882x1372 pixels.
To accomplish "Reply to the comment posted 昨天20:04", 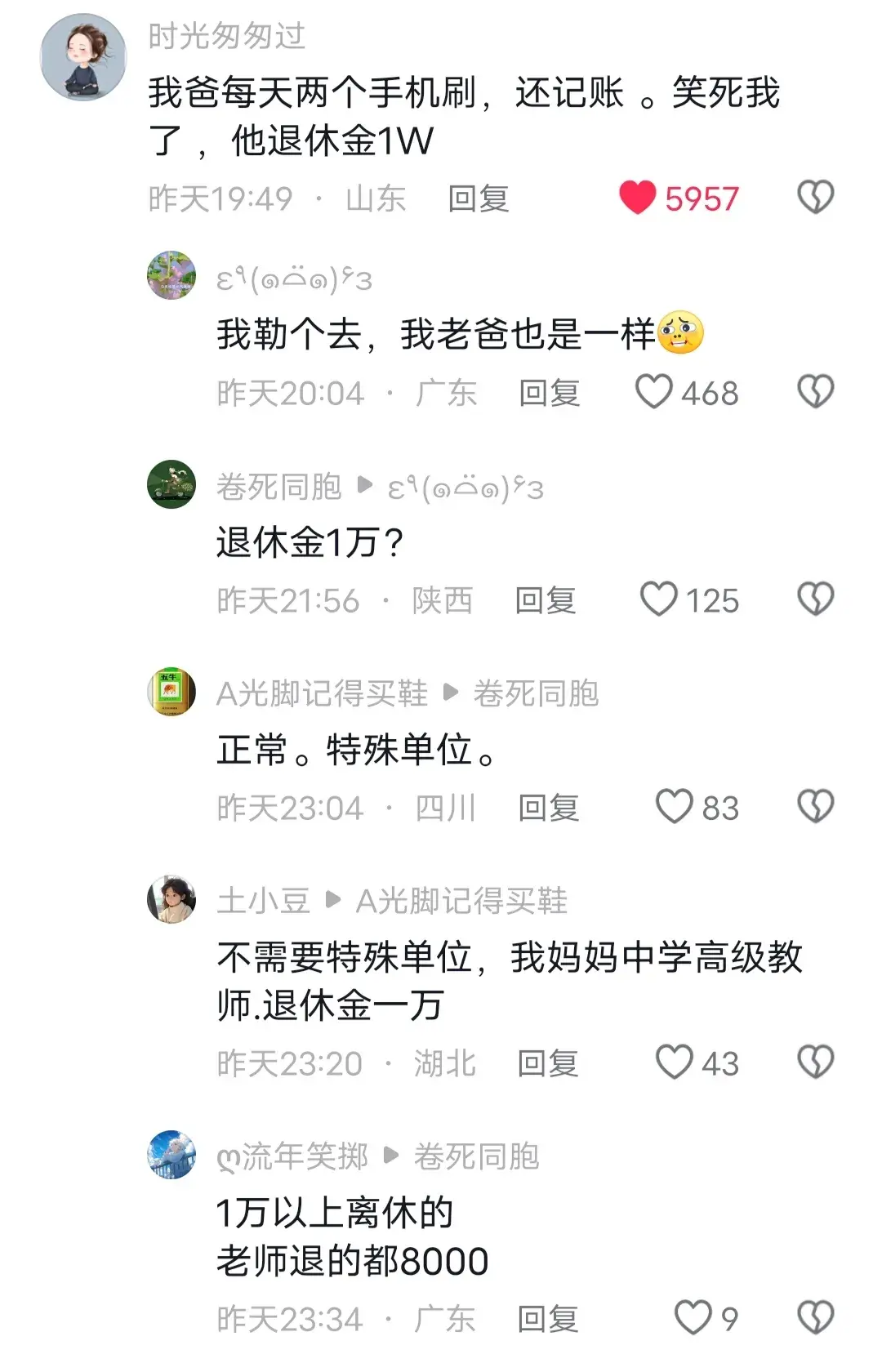I will (550, 393).
